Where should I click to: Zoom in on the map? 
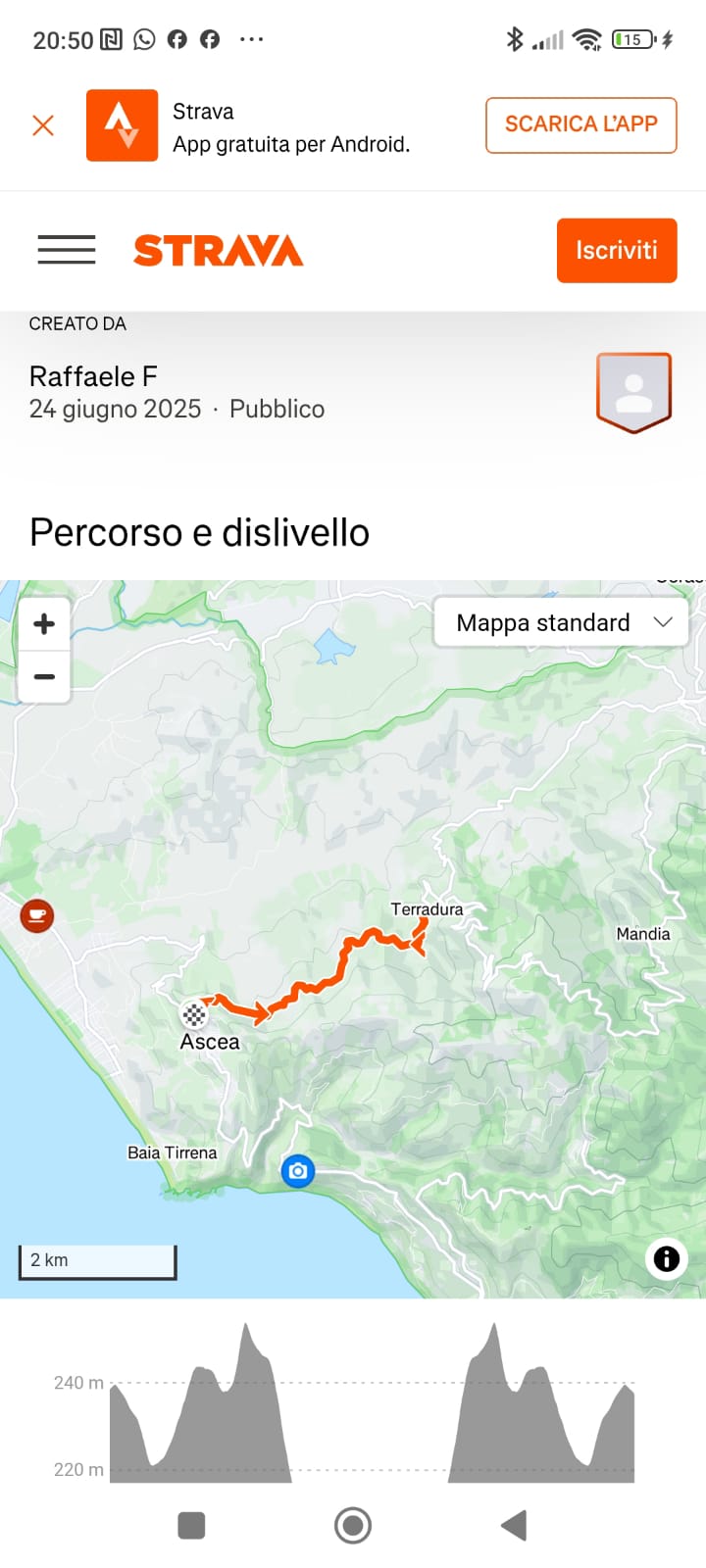pyautogui.click(x=44, y=623)
